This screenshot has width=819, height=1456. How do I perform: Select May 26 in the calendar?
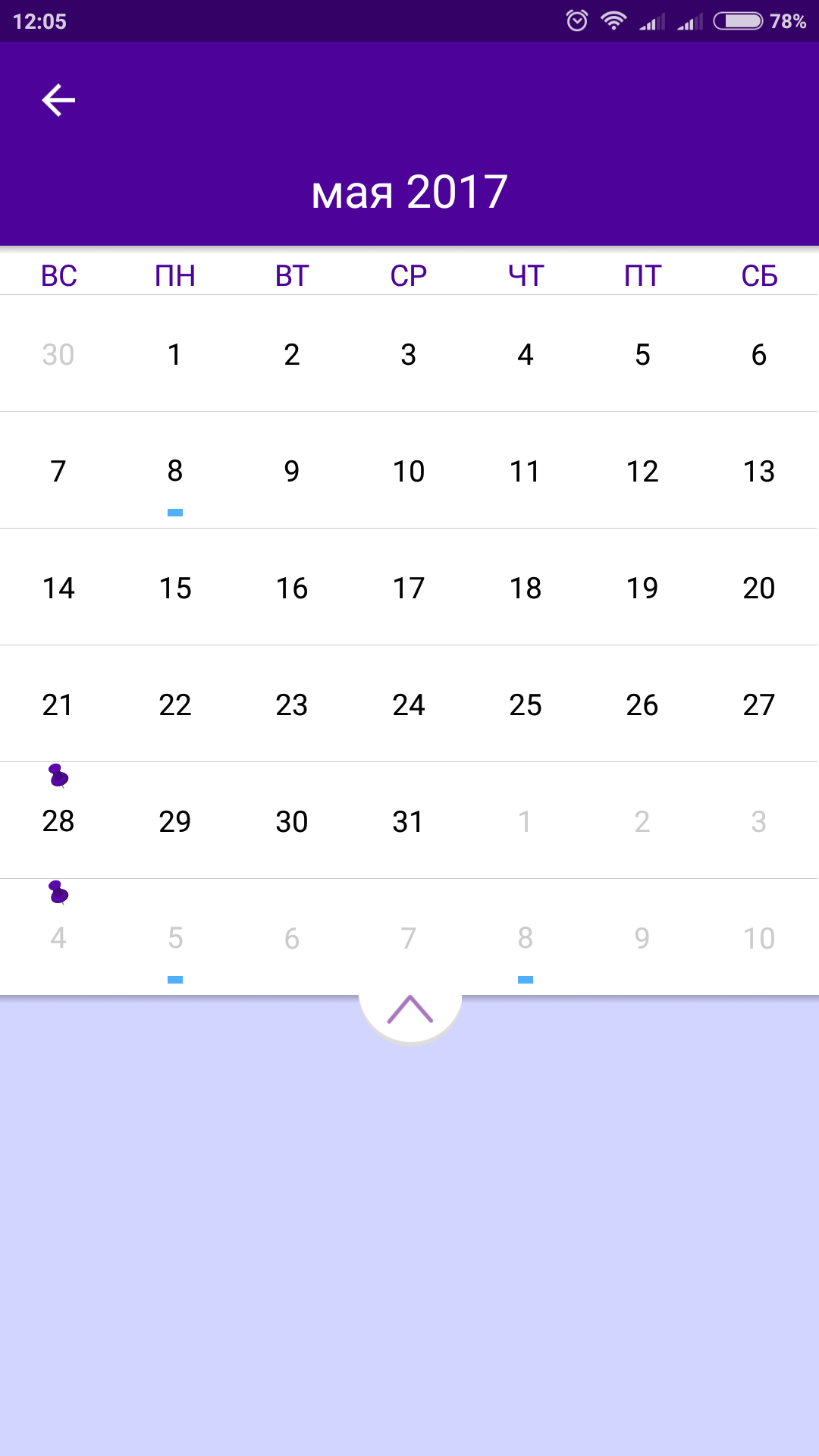pos(642,705)
